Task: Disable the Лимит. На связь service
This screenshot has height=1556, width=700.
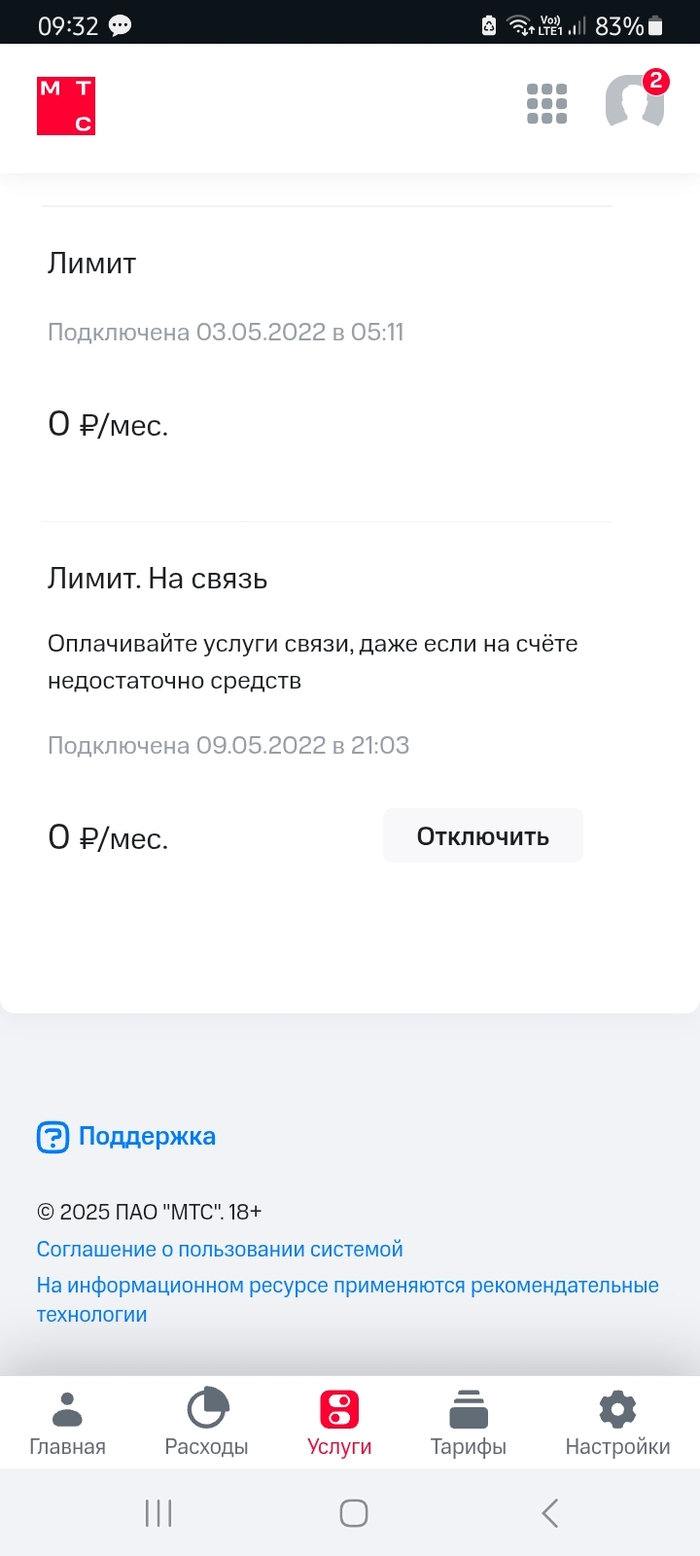Action: point(482,836)
